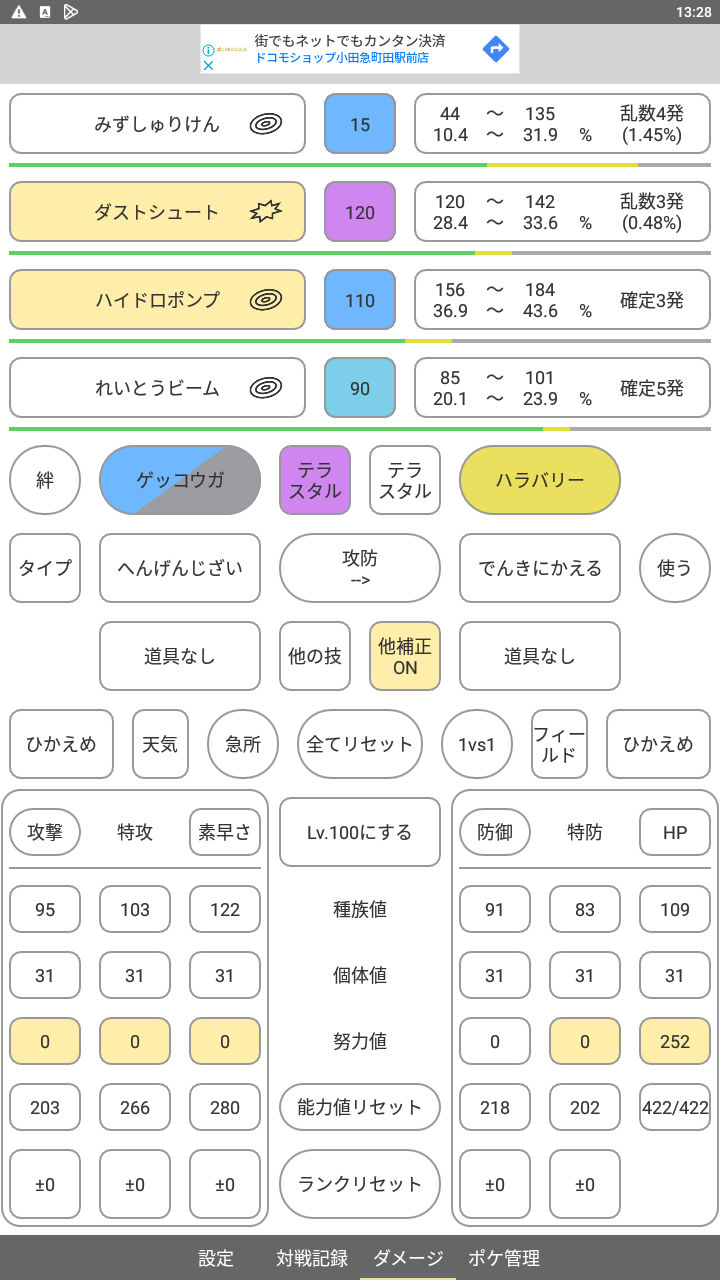
Task: Switch to the ポケ管理 tab
Action: coord(504,1258)
